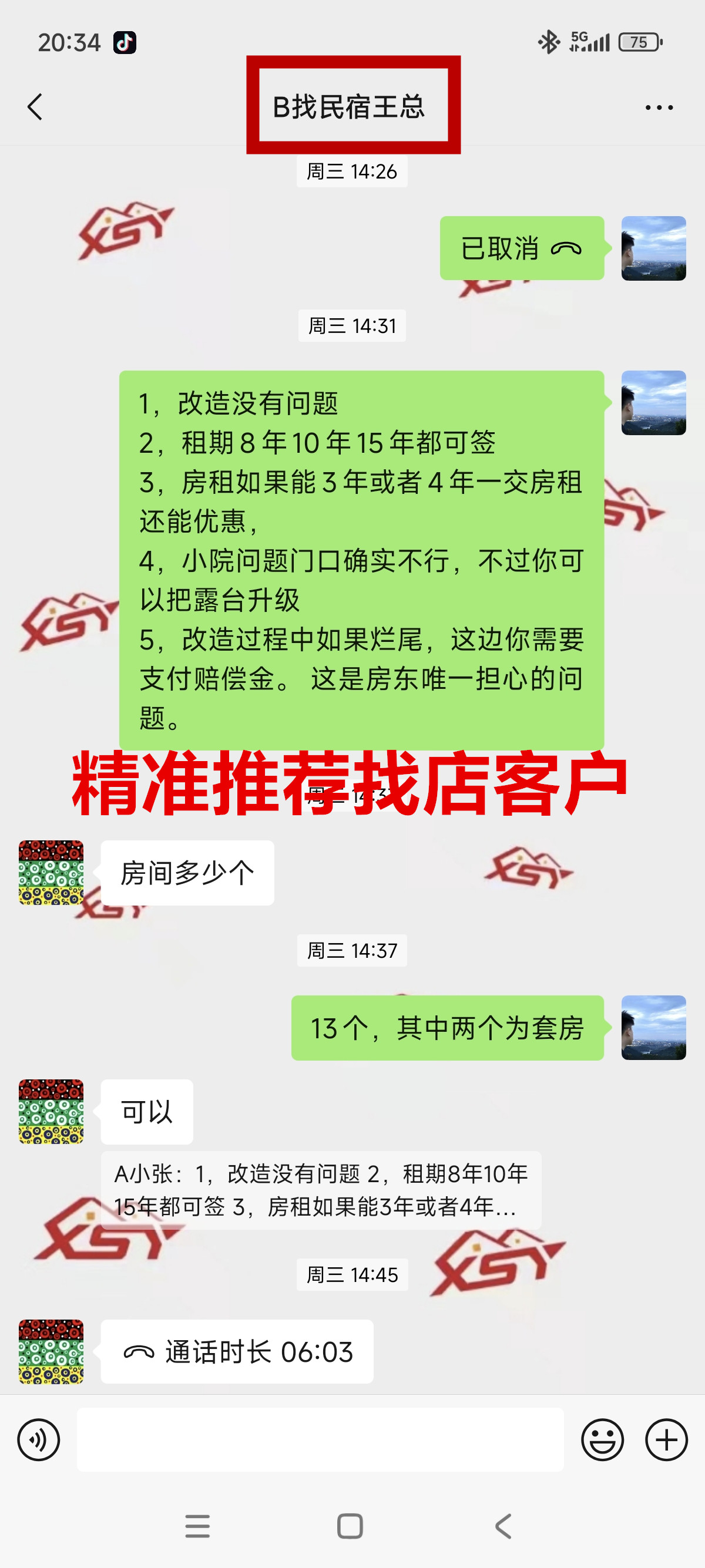Tap the 通话时长 06:03 call record
Viewport: 705px width, 1568px height.
point(237,1351)
